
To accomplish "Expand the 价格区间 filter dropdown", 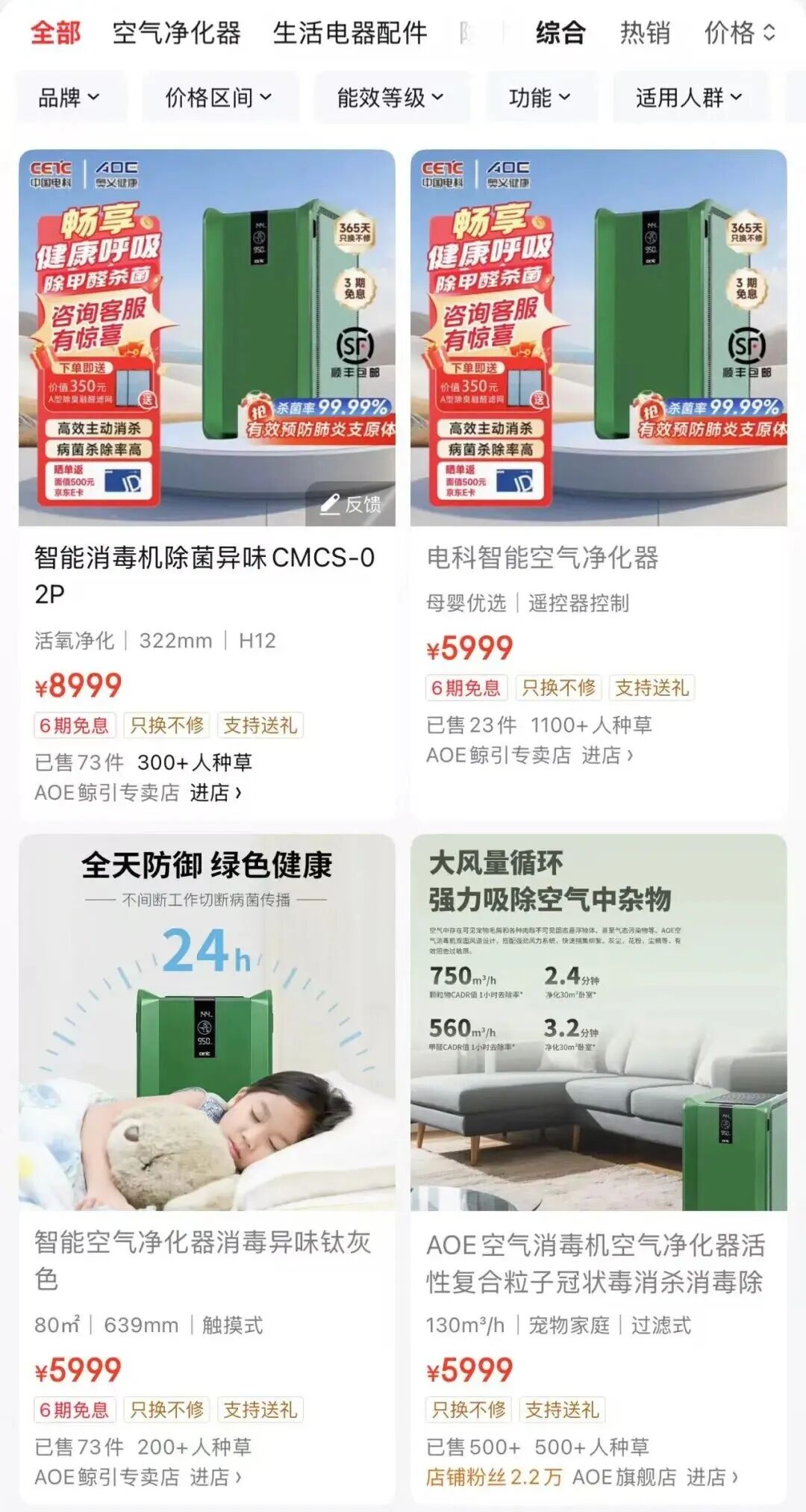I will point(219,97).
